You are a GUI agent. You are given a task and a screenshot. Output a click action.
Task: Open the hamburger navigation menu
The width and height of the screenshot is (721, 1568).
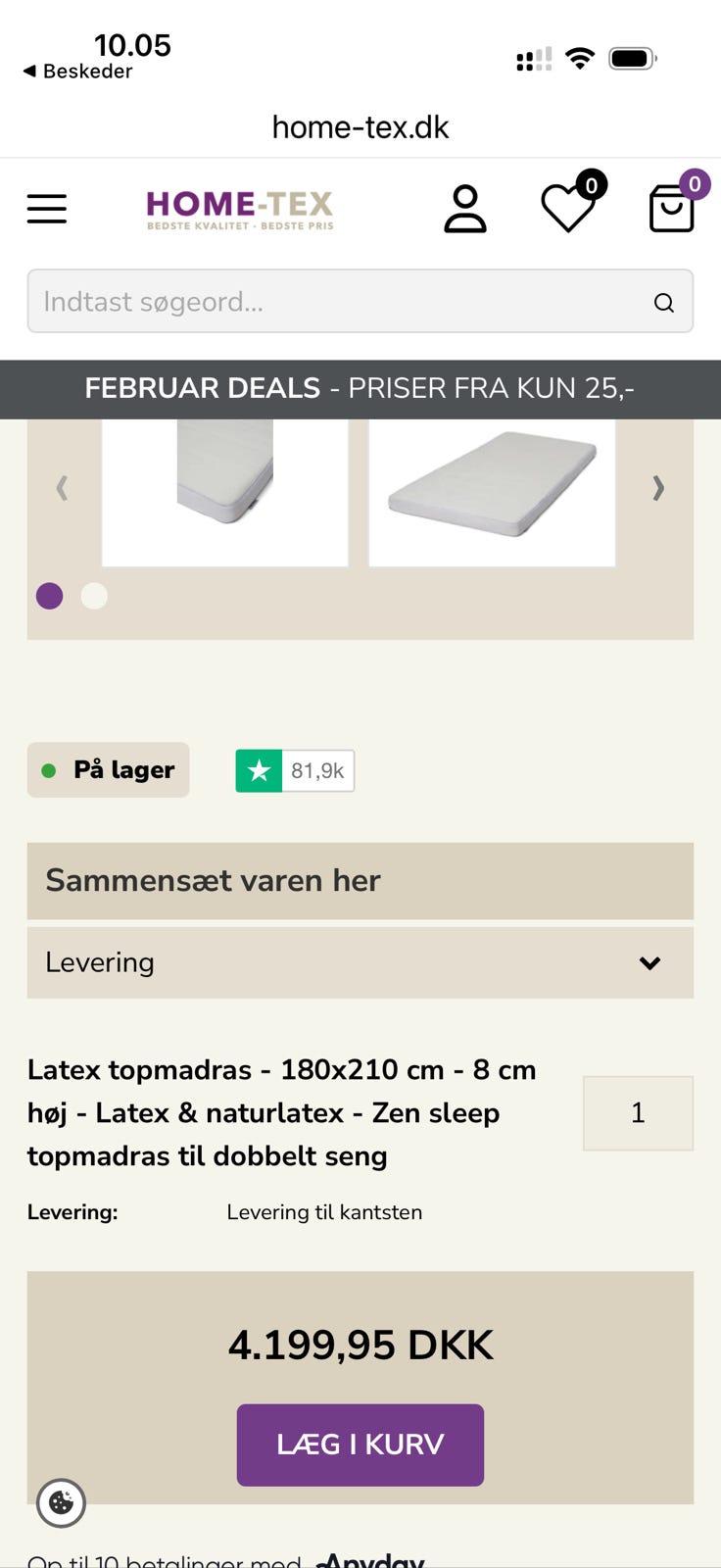coord(46,208)
